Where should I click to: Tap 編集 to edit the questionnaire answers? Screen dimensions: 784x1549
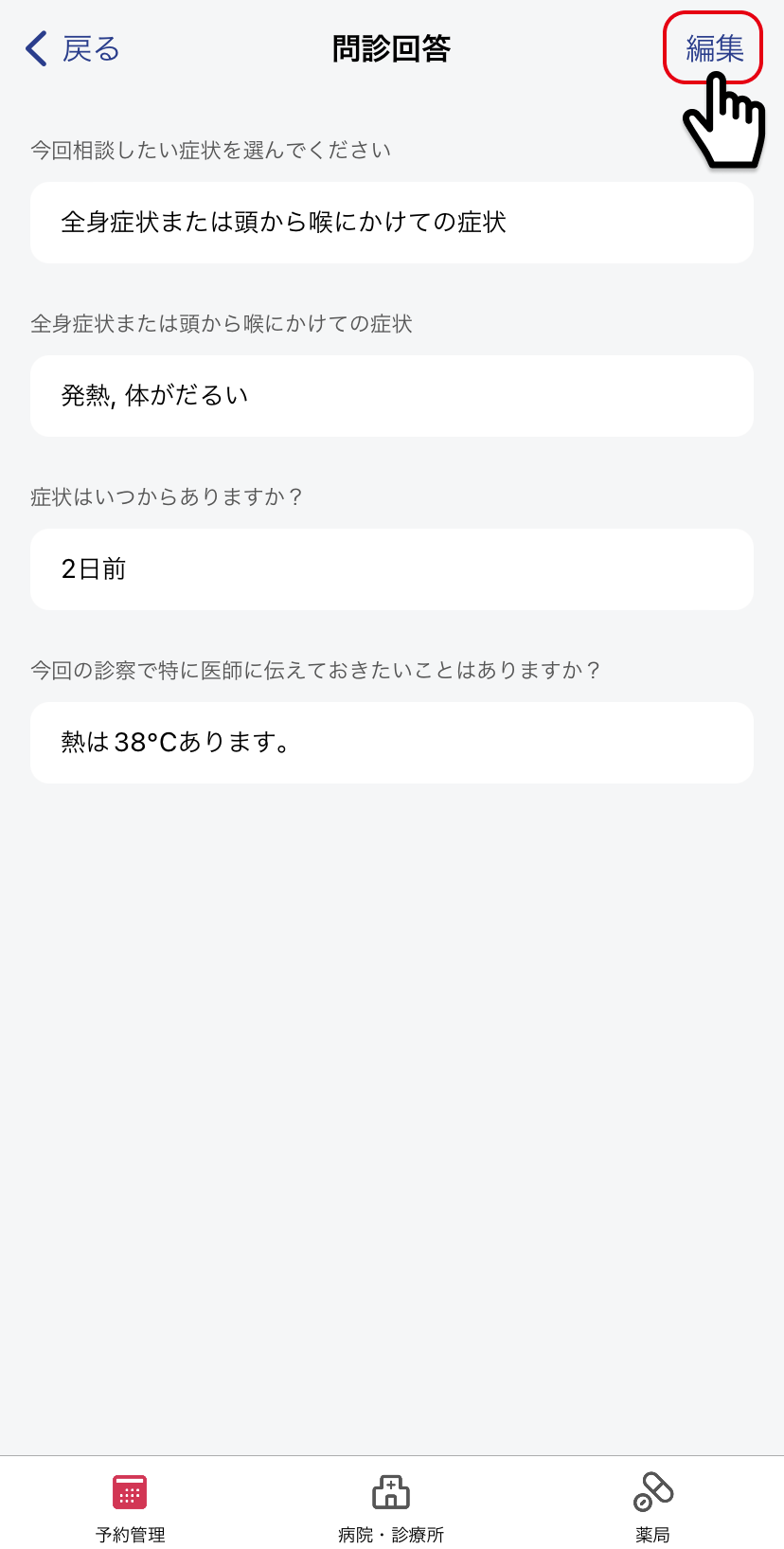(x=714, y=48)
